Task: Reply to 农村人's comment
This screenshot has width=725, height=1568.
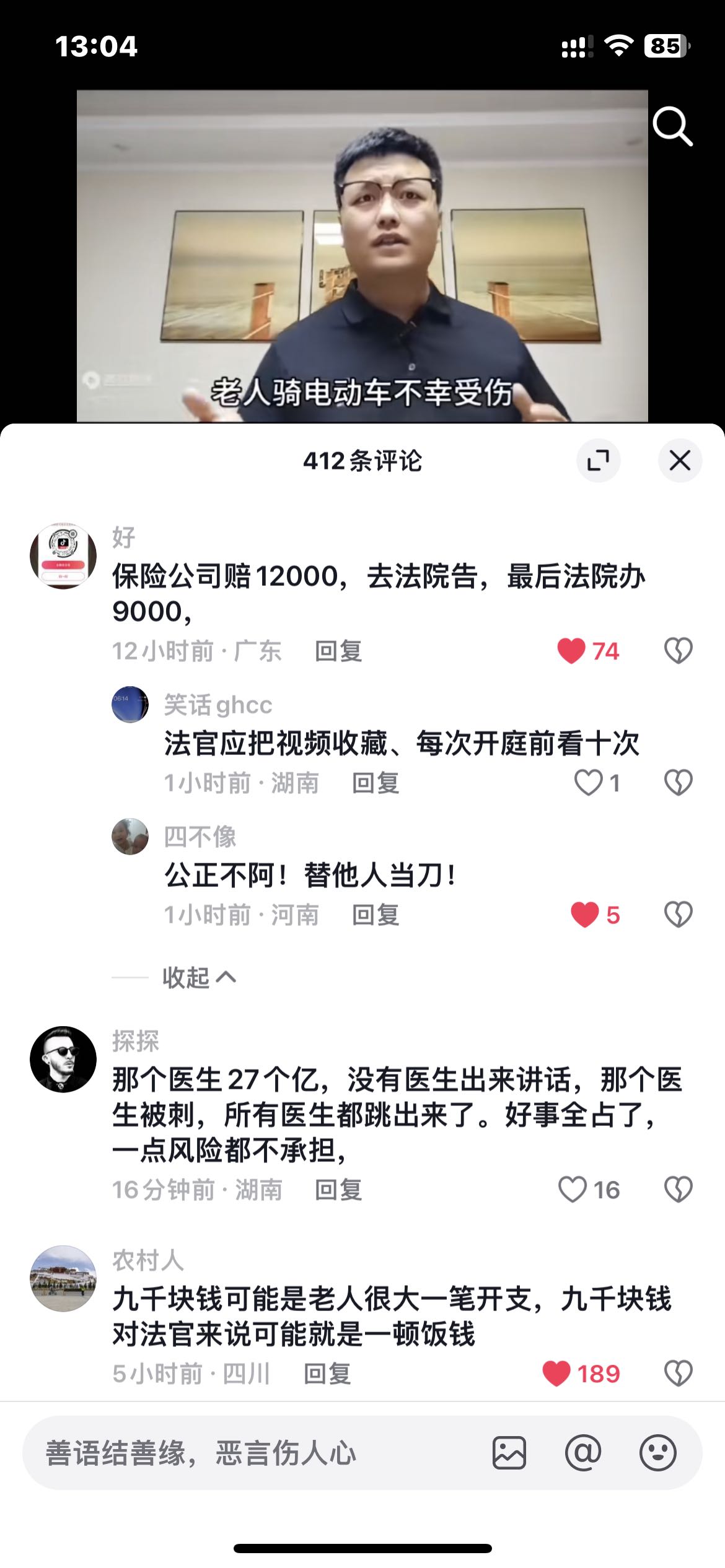Action: coord(327,1374)
